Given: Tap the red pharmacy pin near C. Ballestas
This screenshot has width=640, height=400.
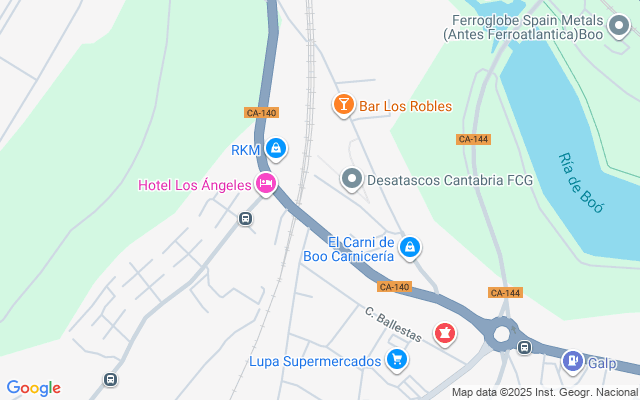Looking at the screenshot, I should point(444,332).
